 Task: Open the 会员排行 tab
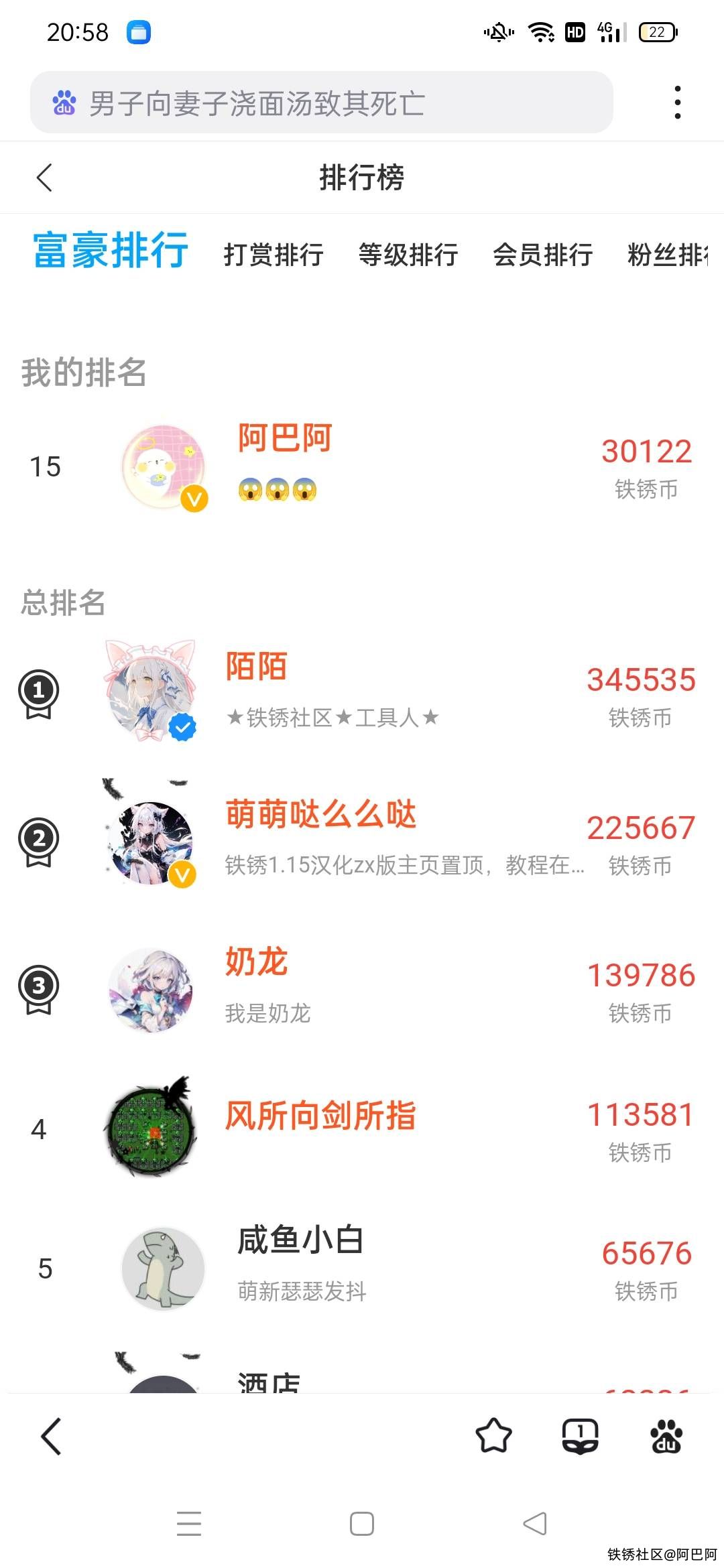543,255
